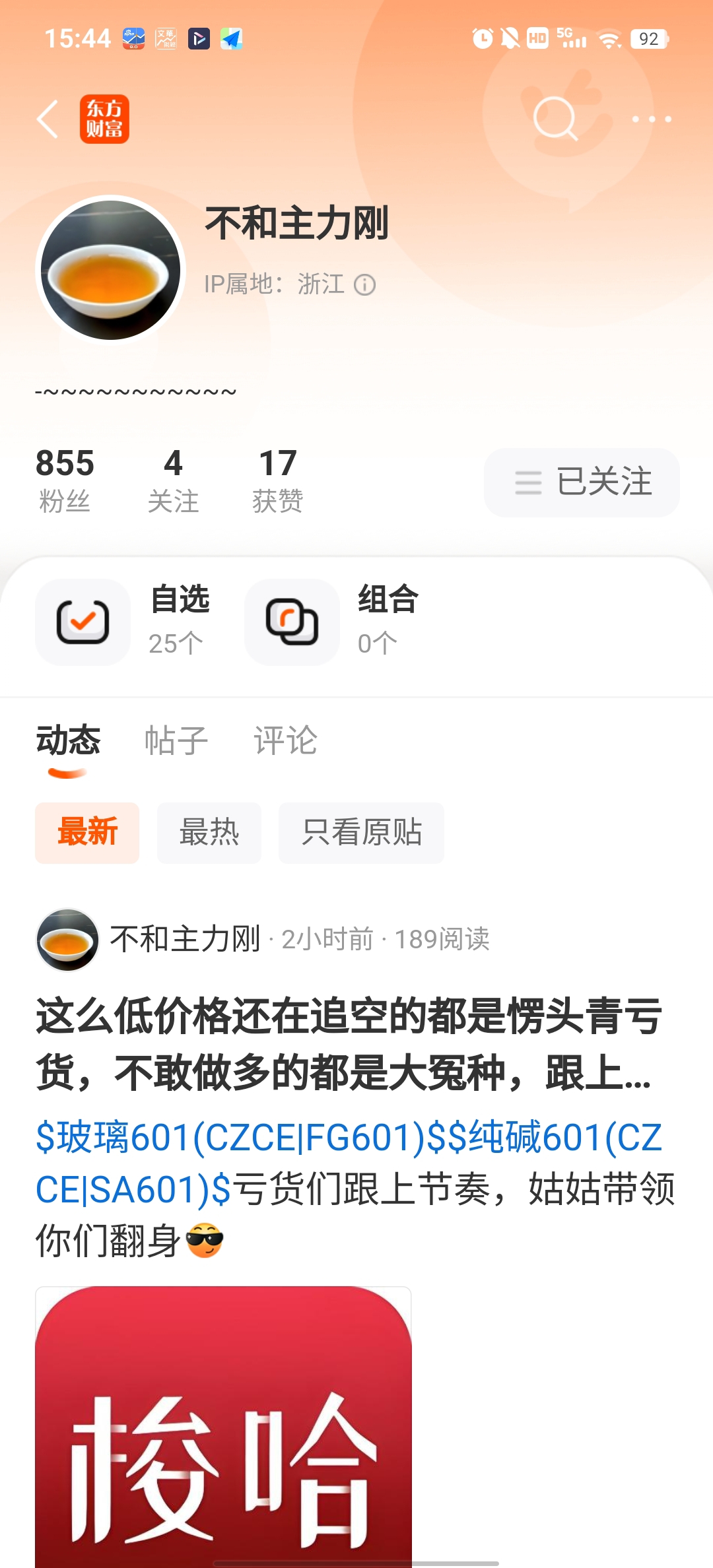Viewport: 713px width, 1568px height.
Task: Open the three-dot more options menu
Action: pyautogui.click(x=650, y=119)
